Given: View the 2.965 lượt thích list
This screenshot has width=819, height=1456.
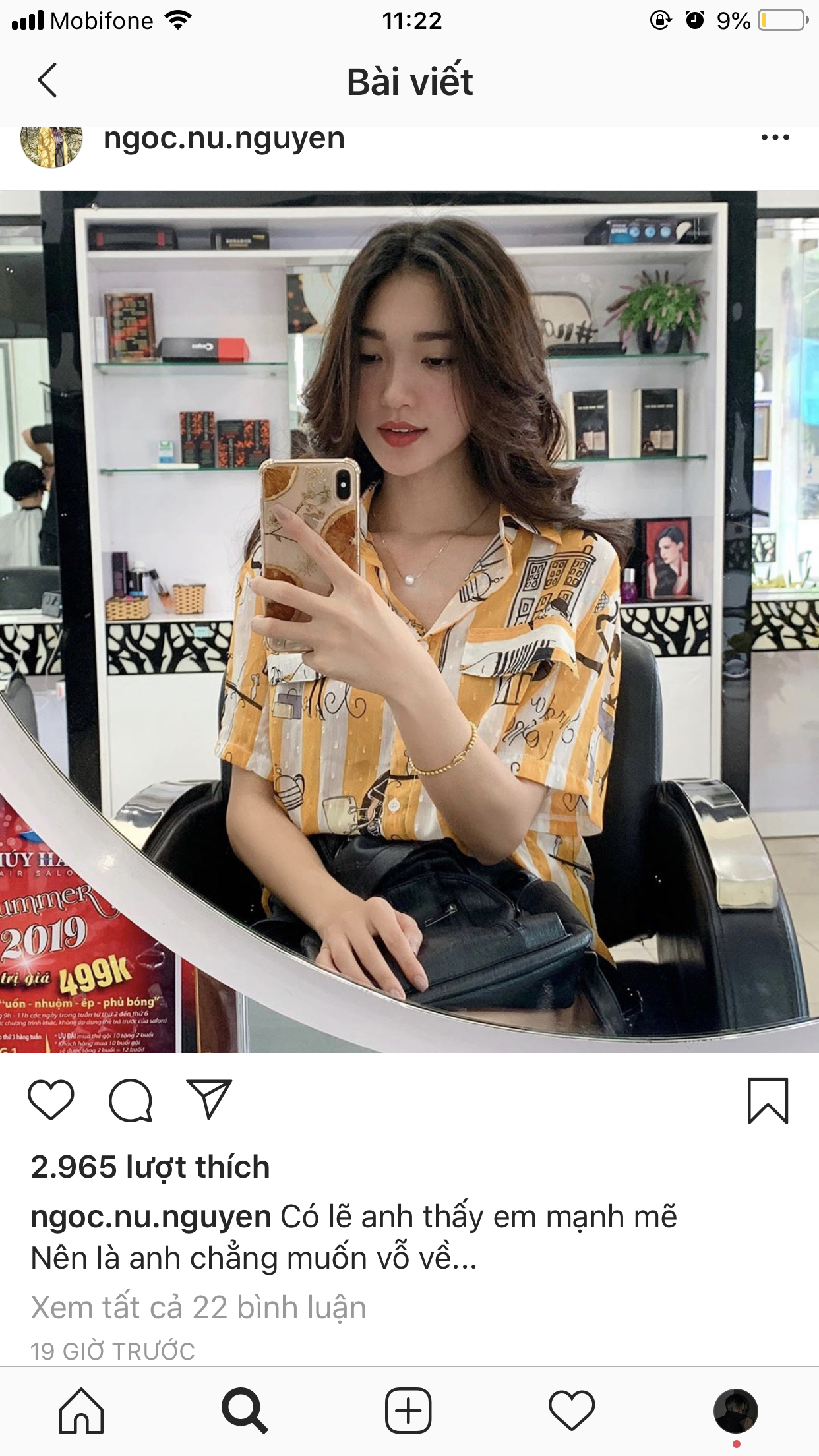Looking at the screenshot, I should (x=150, y=1167).
